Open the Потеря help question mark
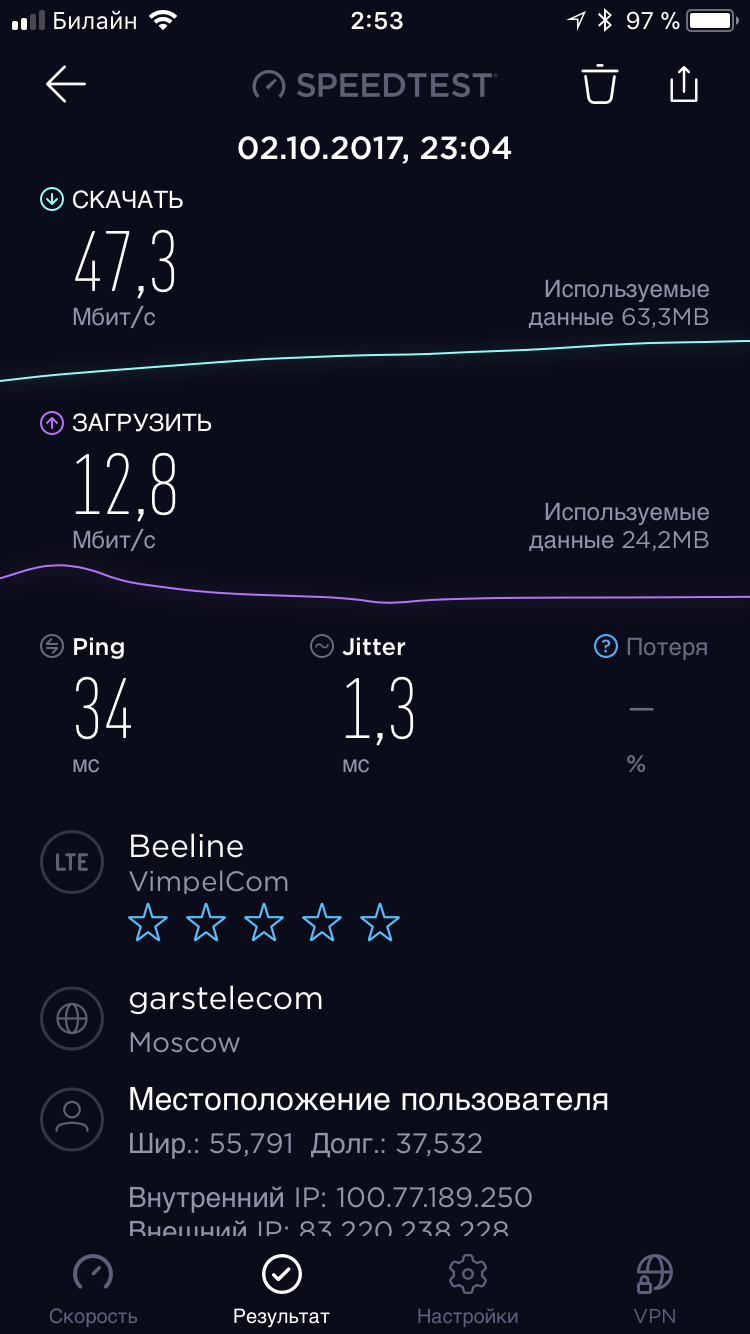The width and height of the screenshot is (750, 1334). pos(605,647)
